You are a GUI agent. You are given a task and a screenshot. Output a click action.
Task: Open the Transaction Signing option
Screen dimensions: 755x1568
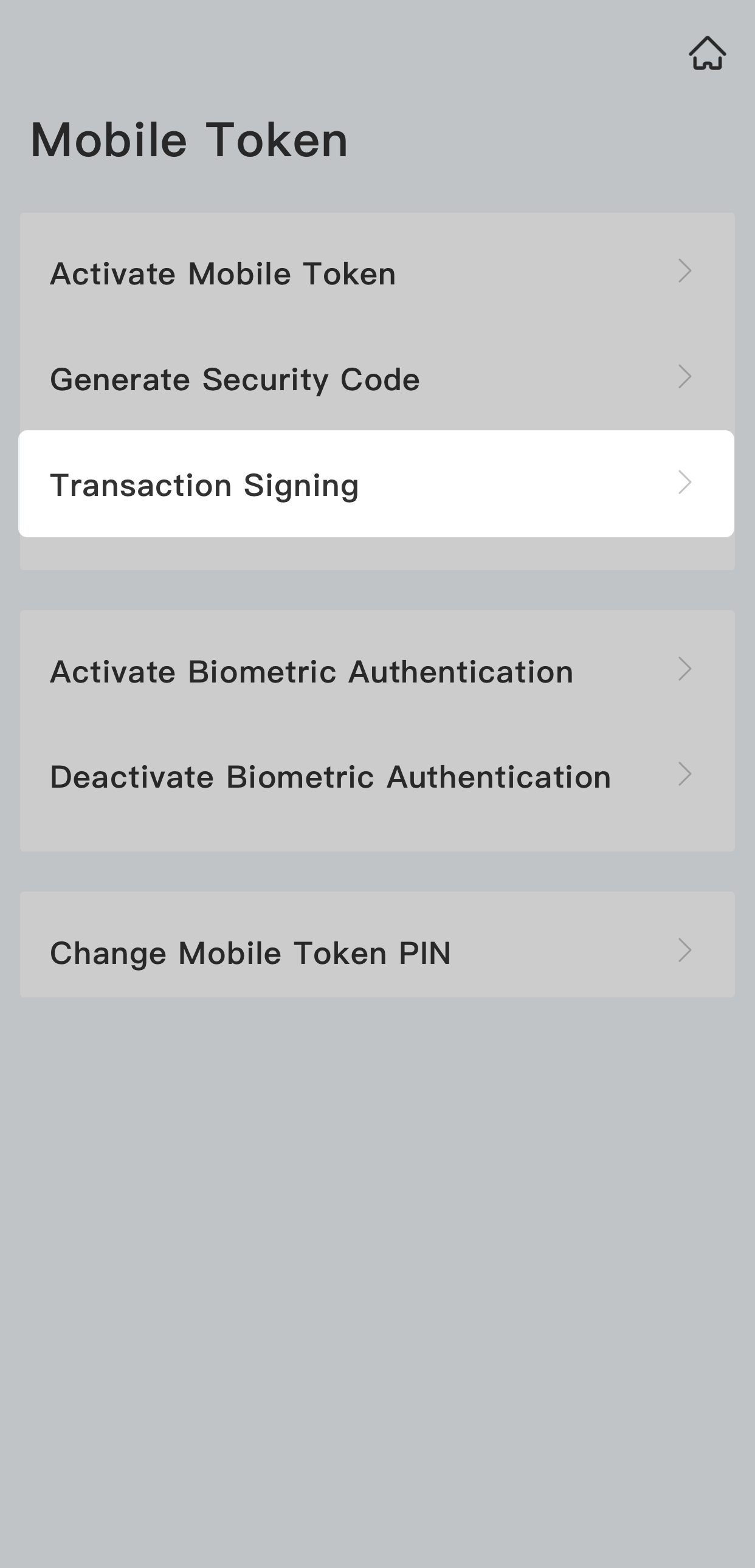(x=376, y=484)
